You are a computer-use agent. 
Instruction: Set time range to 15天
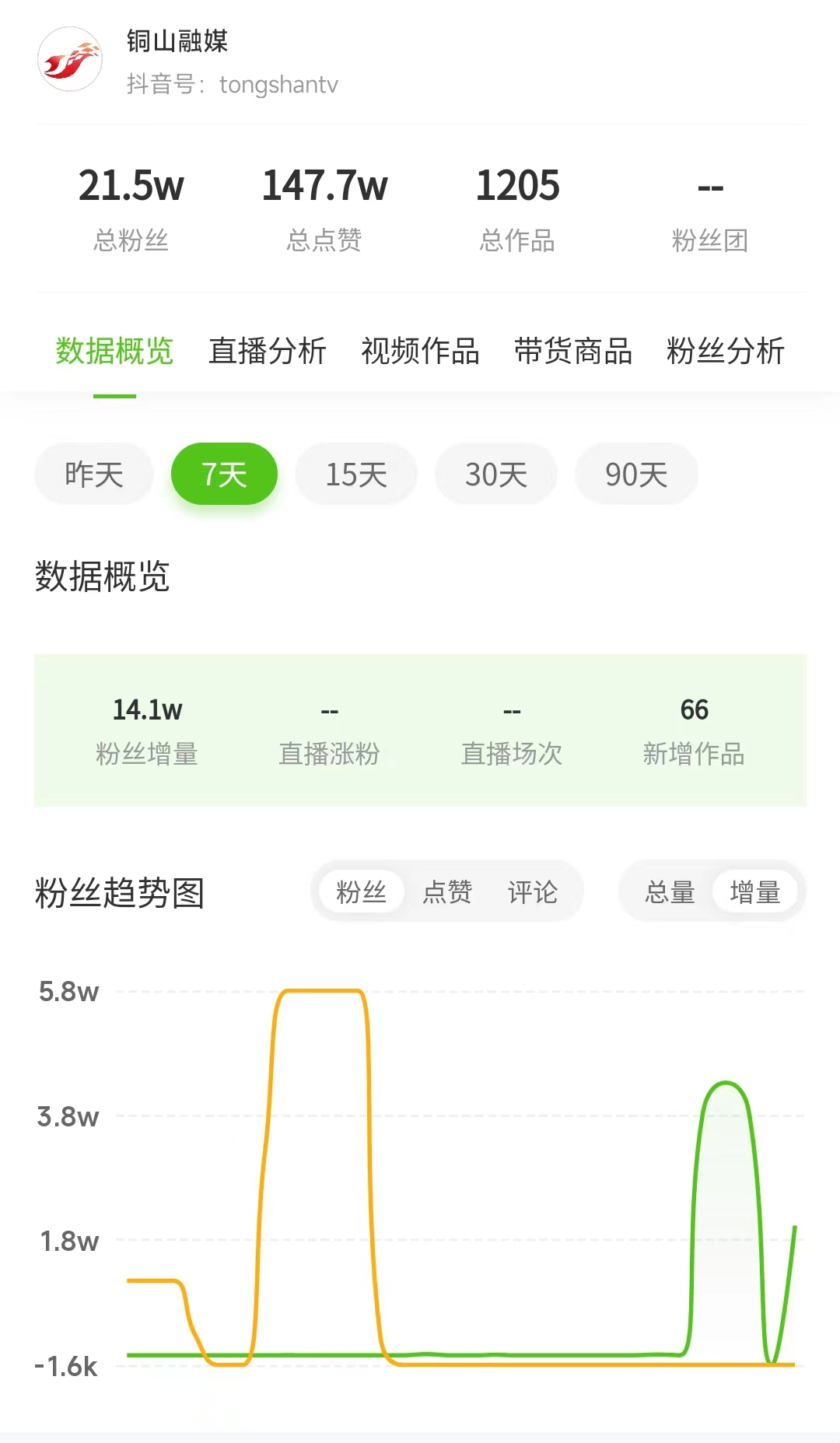tap(356, 474)
